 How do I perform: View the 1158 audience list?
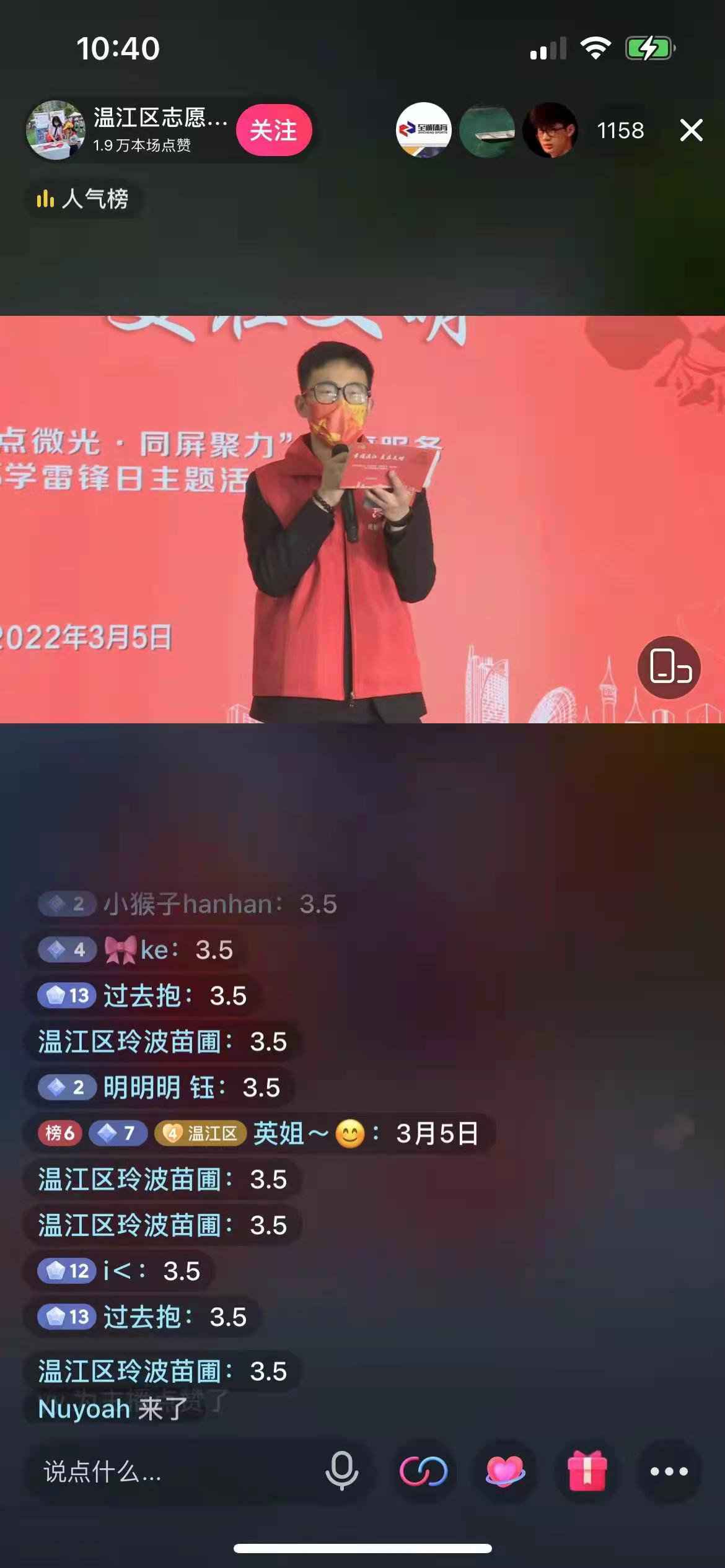coord(620,130)
